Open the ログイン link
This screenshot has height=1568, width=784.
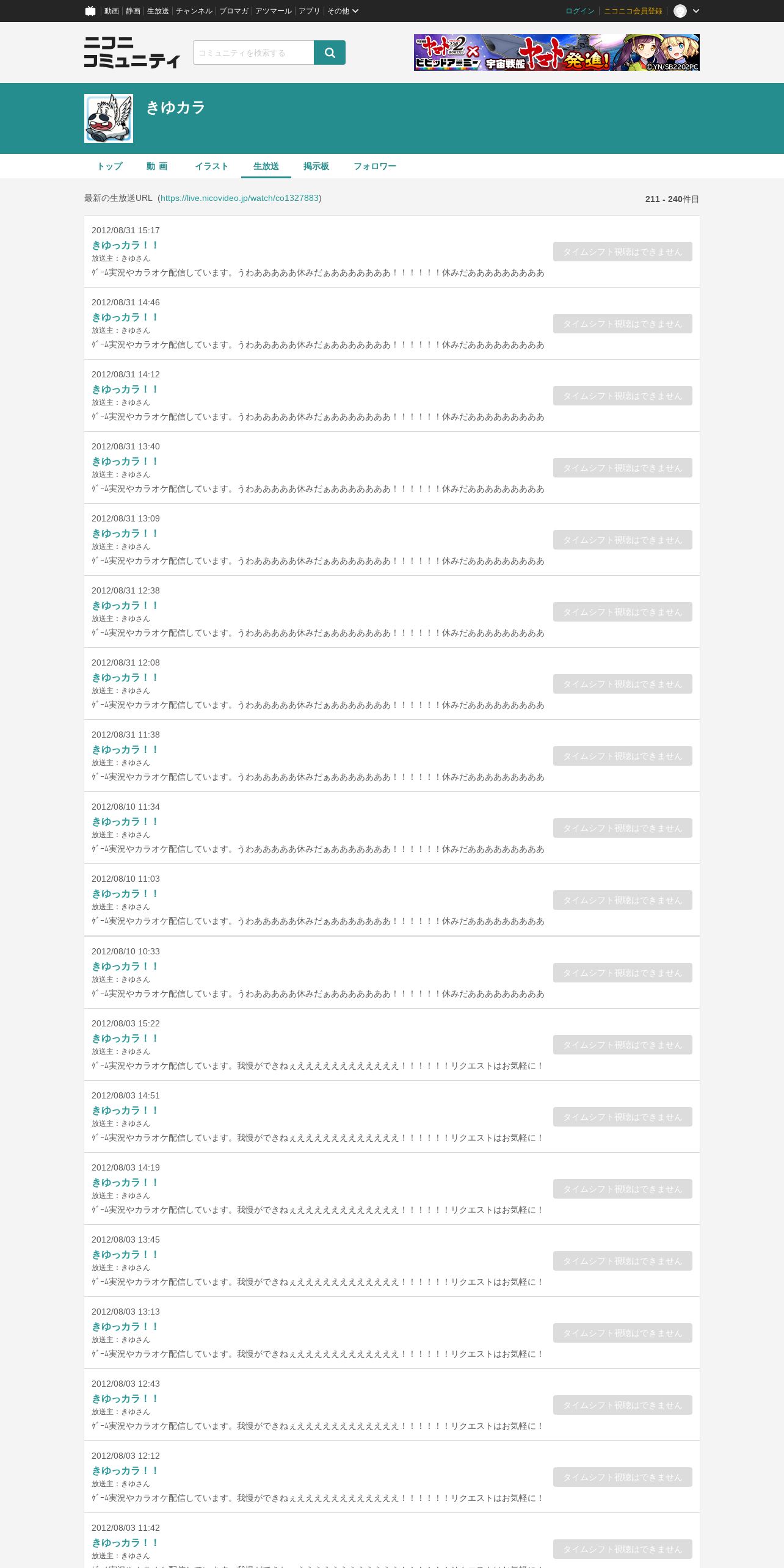click(x=579, y=11)
